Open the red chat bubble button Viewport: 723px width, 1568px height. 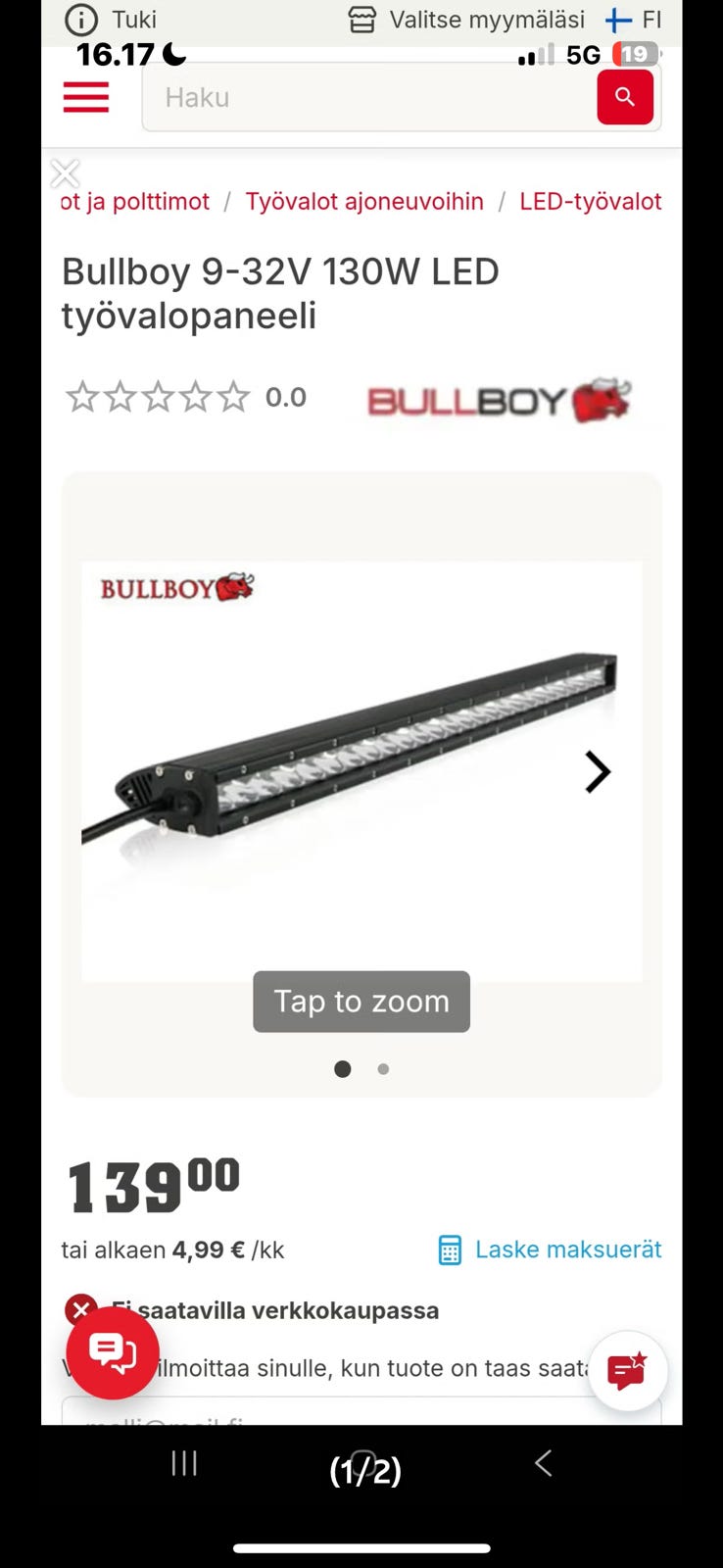coord(113,1352)
